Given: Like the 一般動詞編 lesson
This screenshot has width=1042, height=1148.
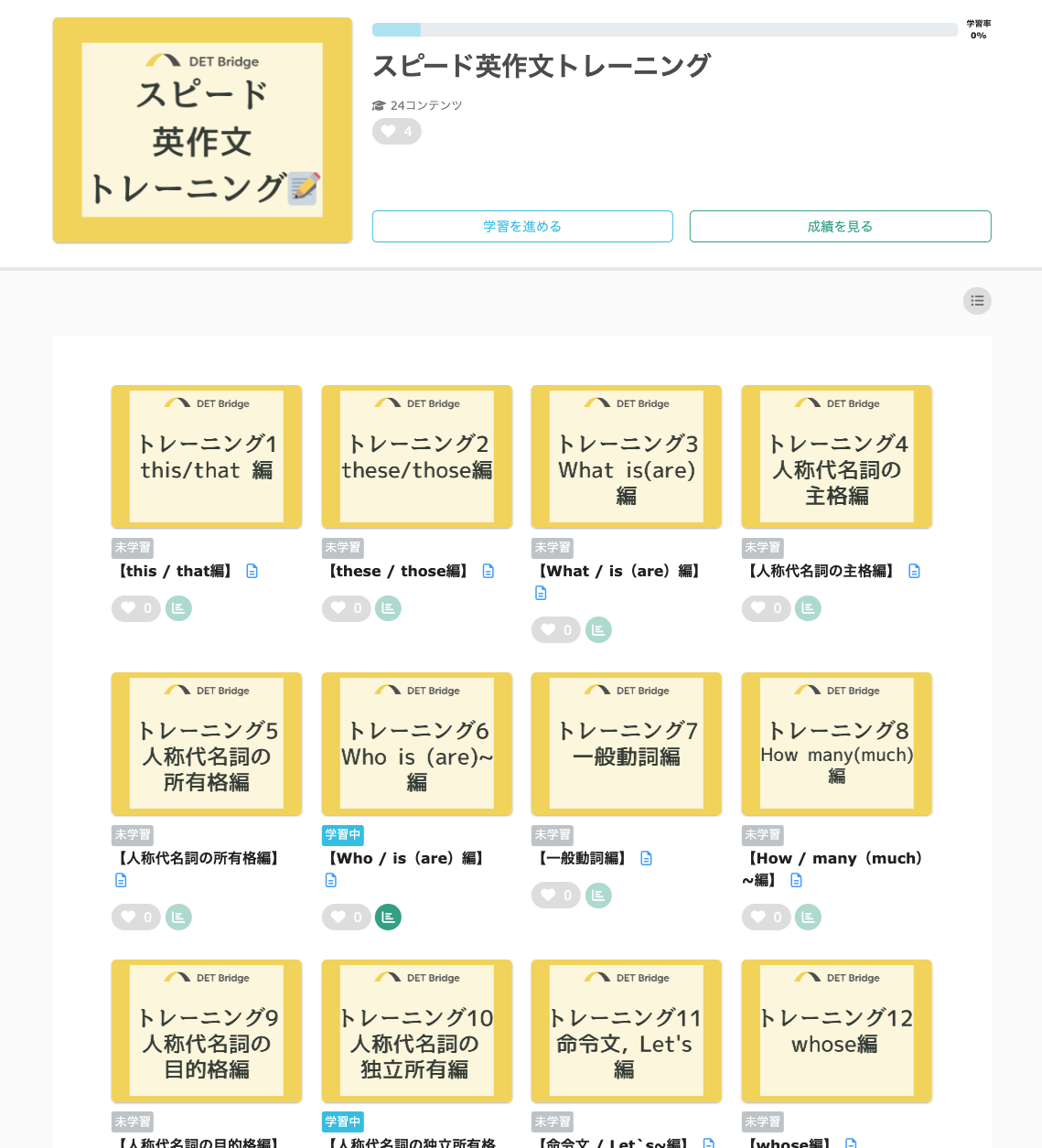Looking at the screenshot, I should point(555,896).
